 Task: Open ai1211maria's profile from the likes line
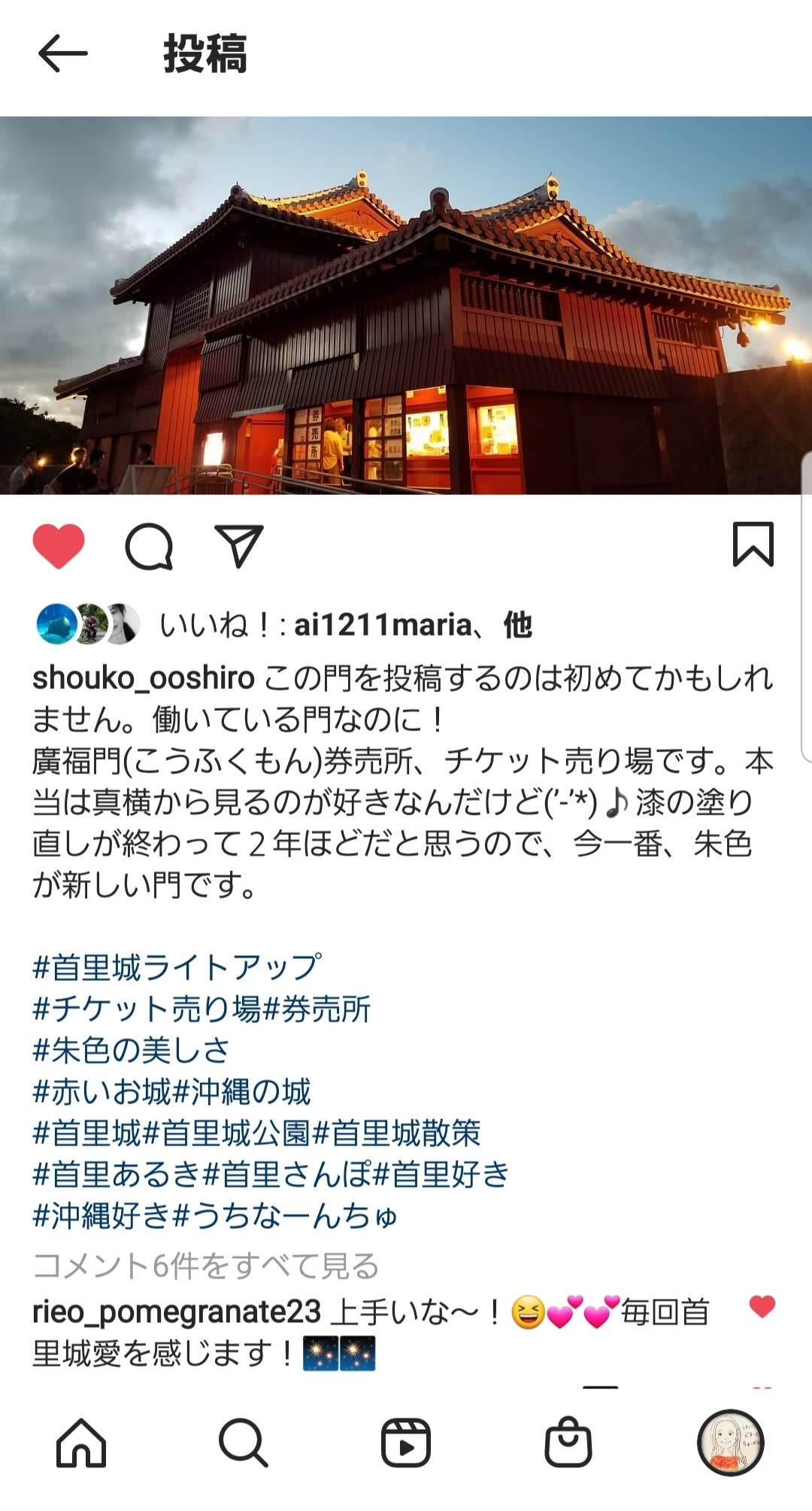click(x=383, y=625)
